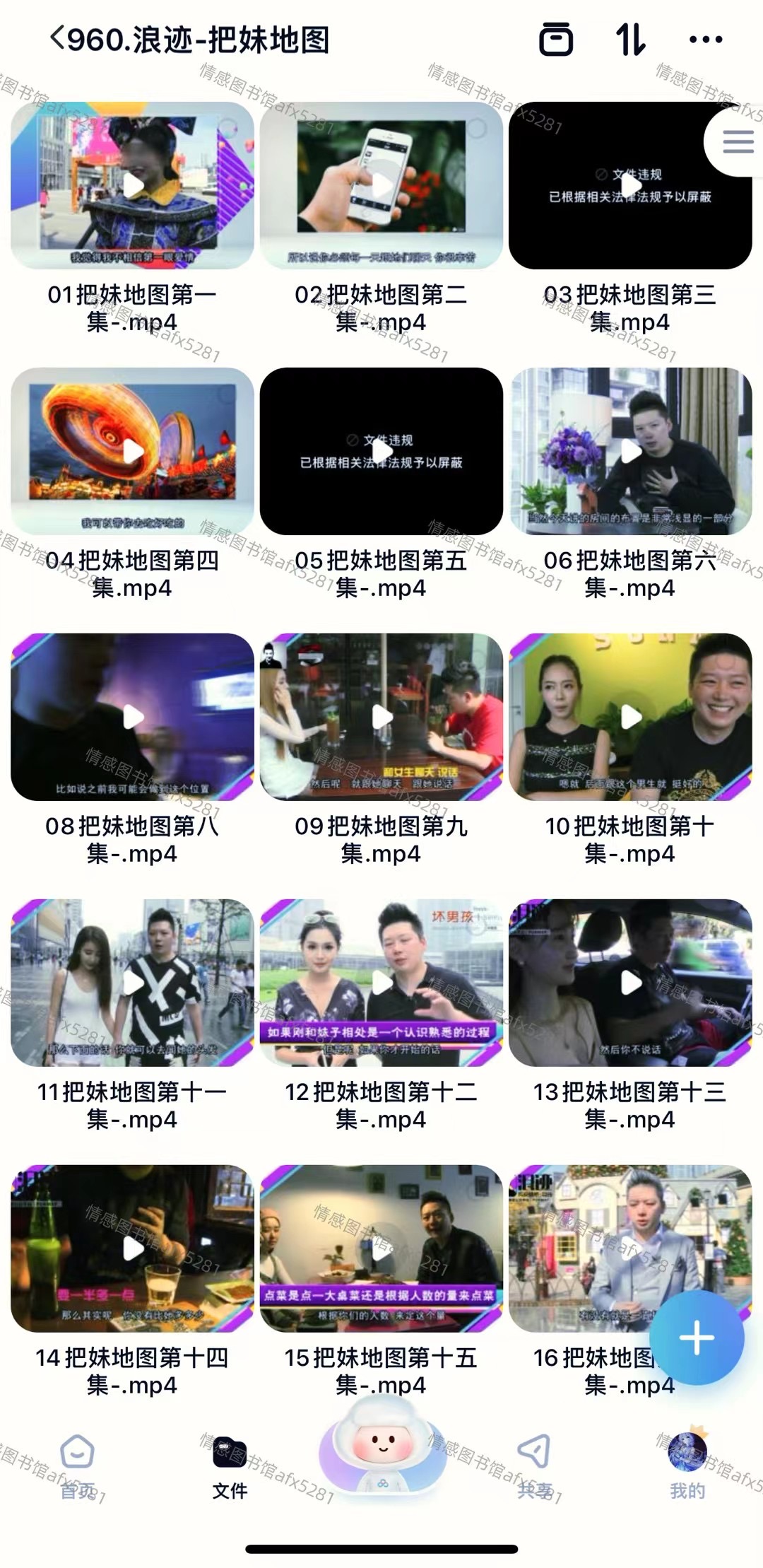Open the three-dot overflow menu

click(x=705, y=40)
